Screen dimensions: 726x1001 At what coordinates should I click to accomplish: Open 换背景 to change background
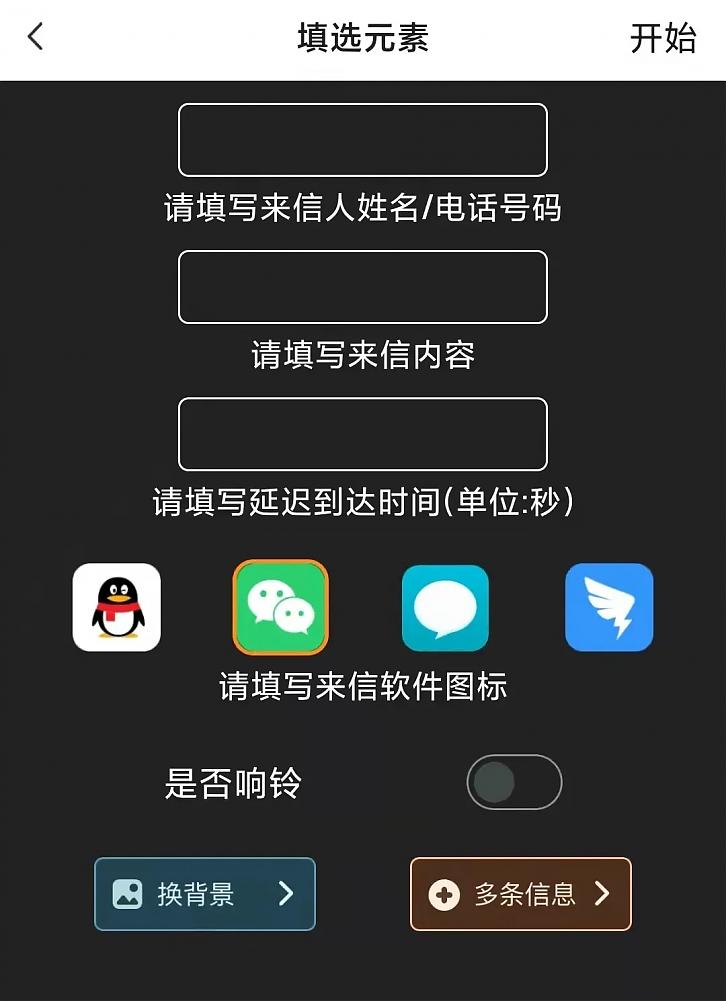pos(205,894)
